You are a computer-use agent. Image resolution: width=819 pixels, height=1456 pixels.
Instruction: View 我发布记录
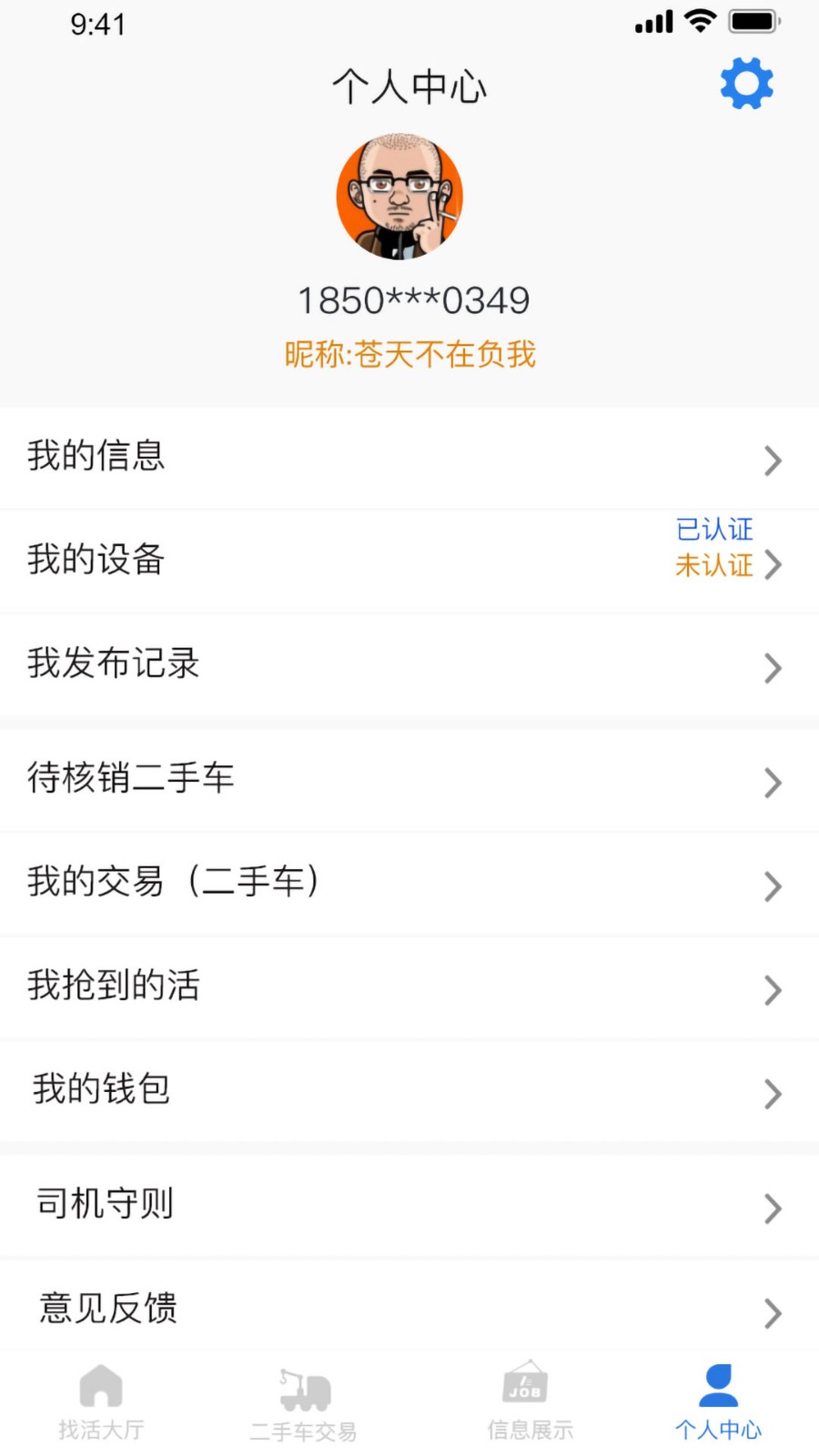click(x=409, y=665)
